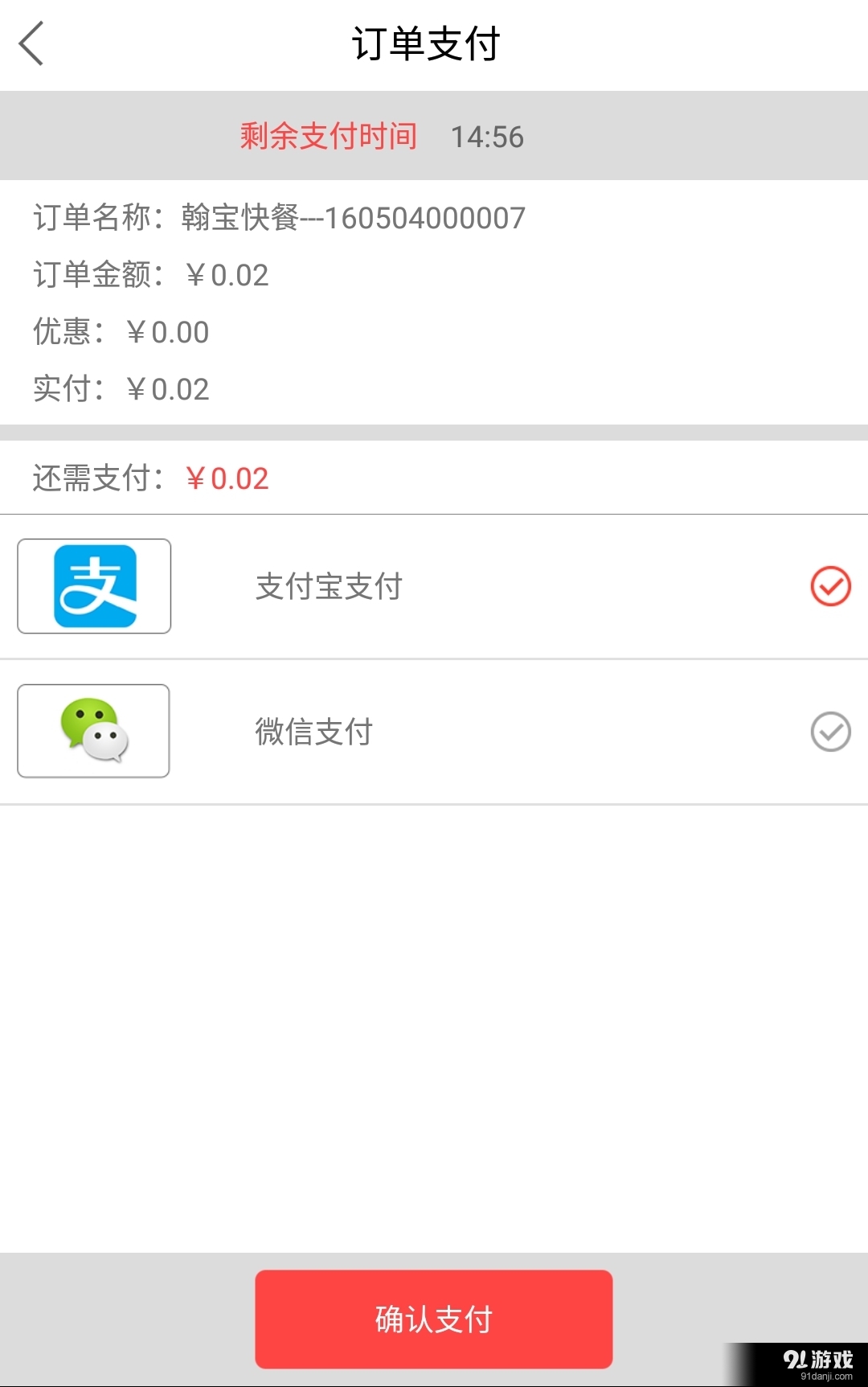Viewport: 868px width, 1387px height.
Task: Click the order name 翰宝快餐---160504000007
Action: (350, 217)
